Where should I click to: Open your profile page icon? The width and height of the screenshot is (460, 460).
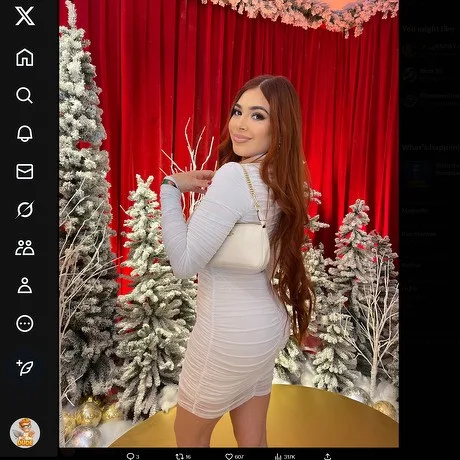pyautogui.click(x=25, y=285)
